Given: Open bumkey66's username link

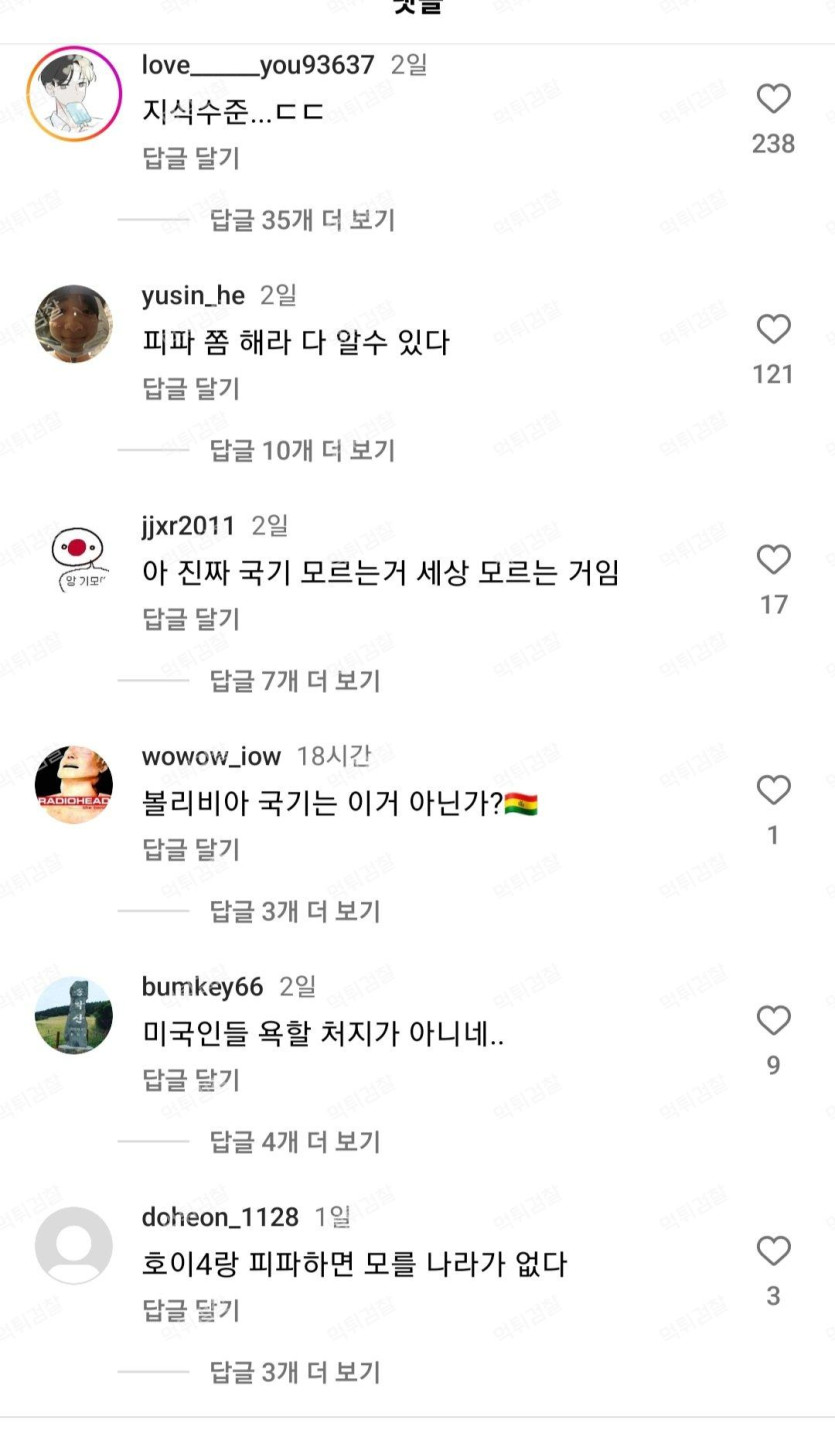Looking at the screenshot, I should coord(202,987).
